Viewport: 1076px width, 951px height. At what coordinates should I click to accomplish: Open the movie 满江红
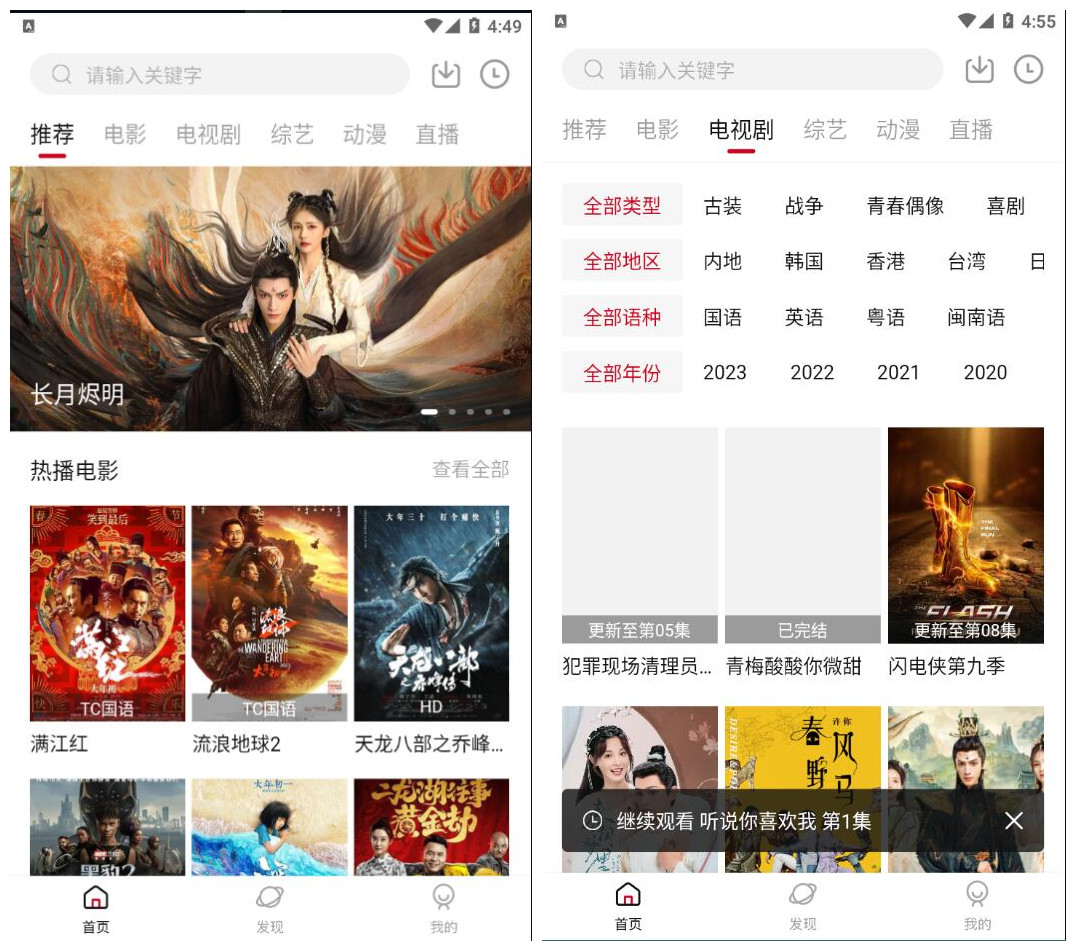click(x=107, y=612)
